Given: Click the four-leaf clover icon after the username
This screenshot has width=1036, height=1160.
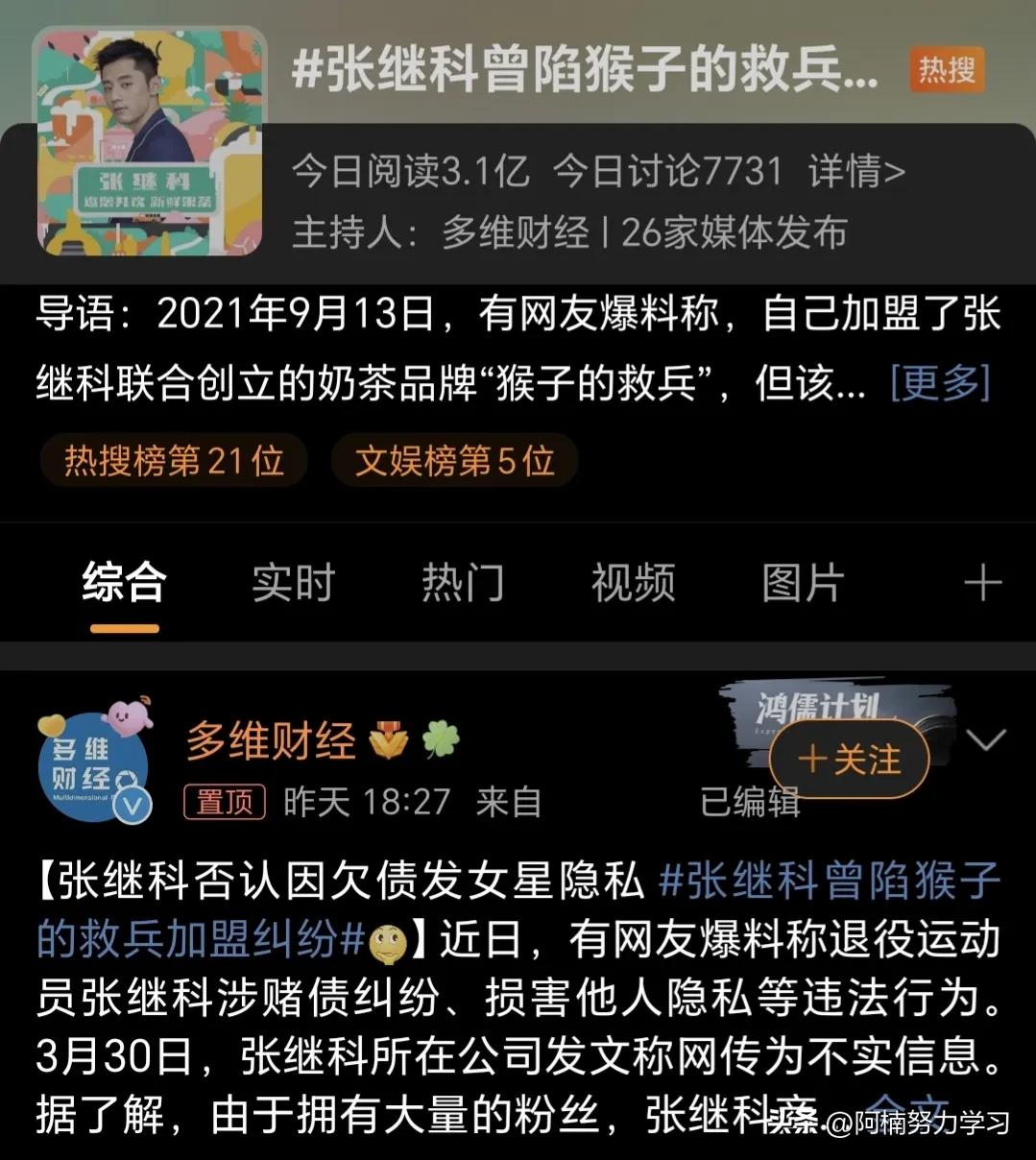Looking at the screenshot, I should (x=442, y=741).
